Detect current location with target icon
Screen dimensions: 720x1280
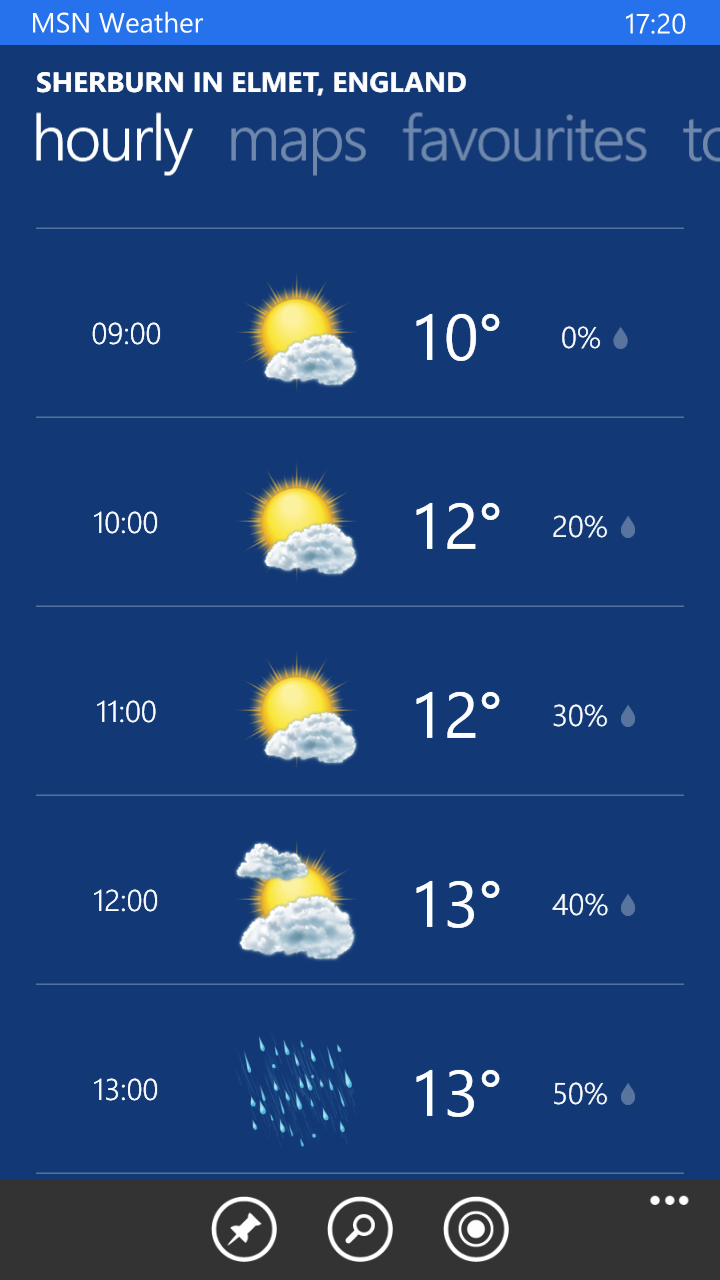476,1229
